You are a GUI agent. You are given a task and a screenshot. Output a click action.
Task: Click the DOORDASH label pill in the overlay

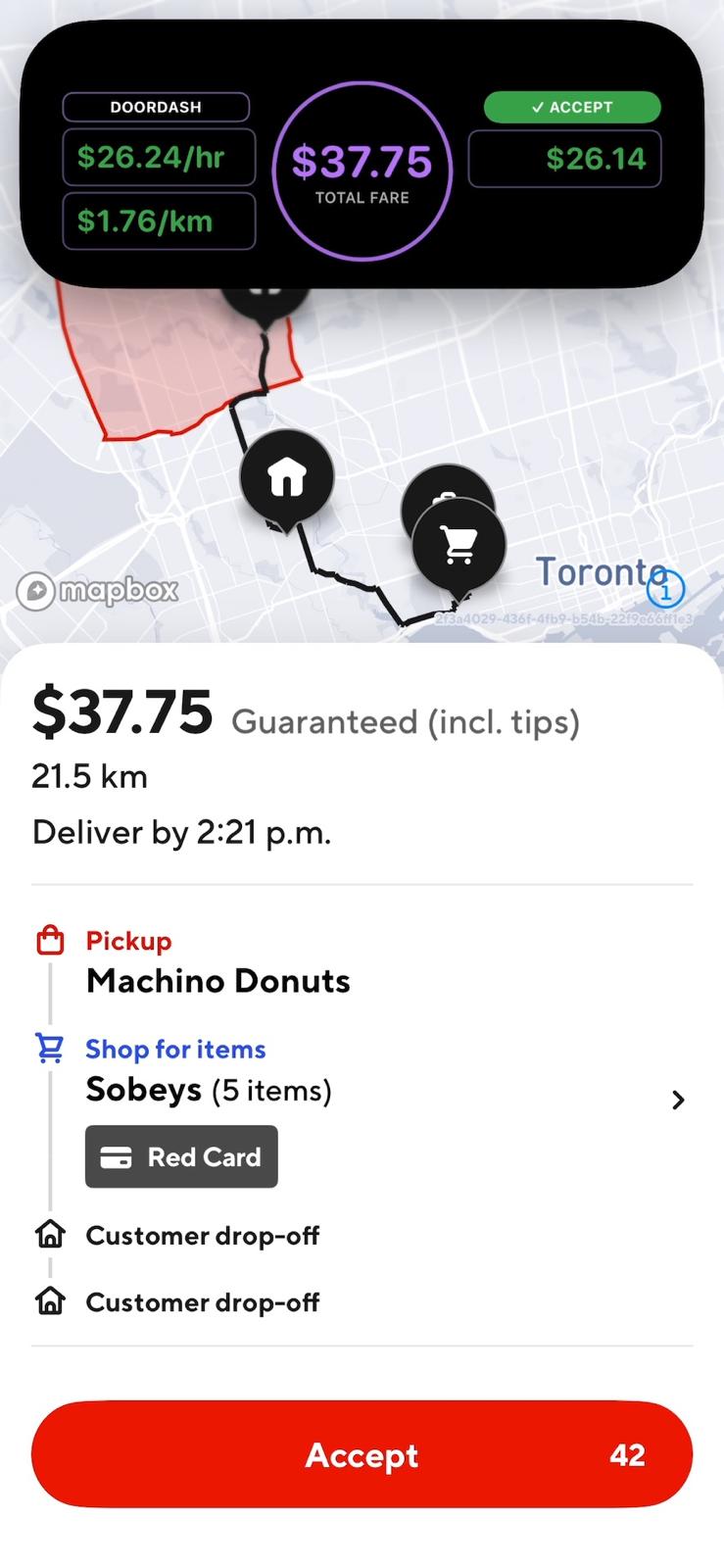[x=156, y=108]
